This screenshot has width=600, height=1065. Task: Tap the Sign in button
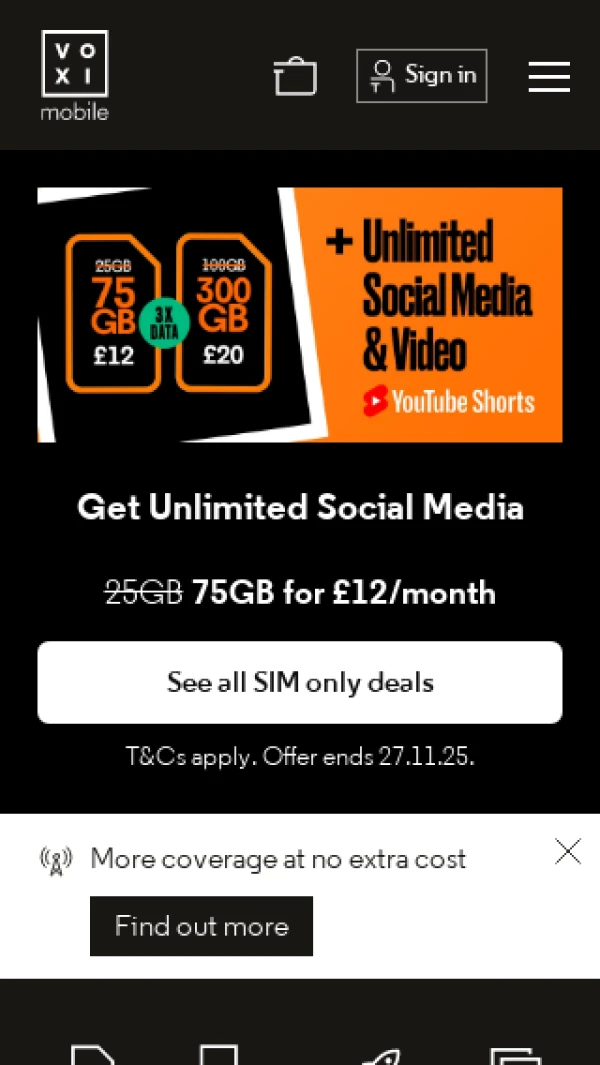click(x=421, y=76)
